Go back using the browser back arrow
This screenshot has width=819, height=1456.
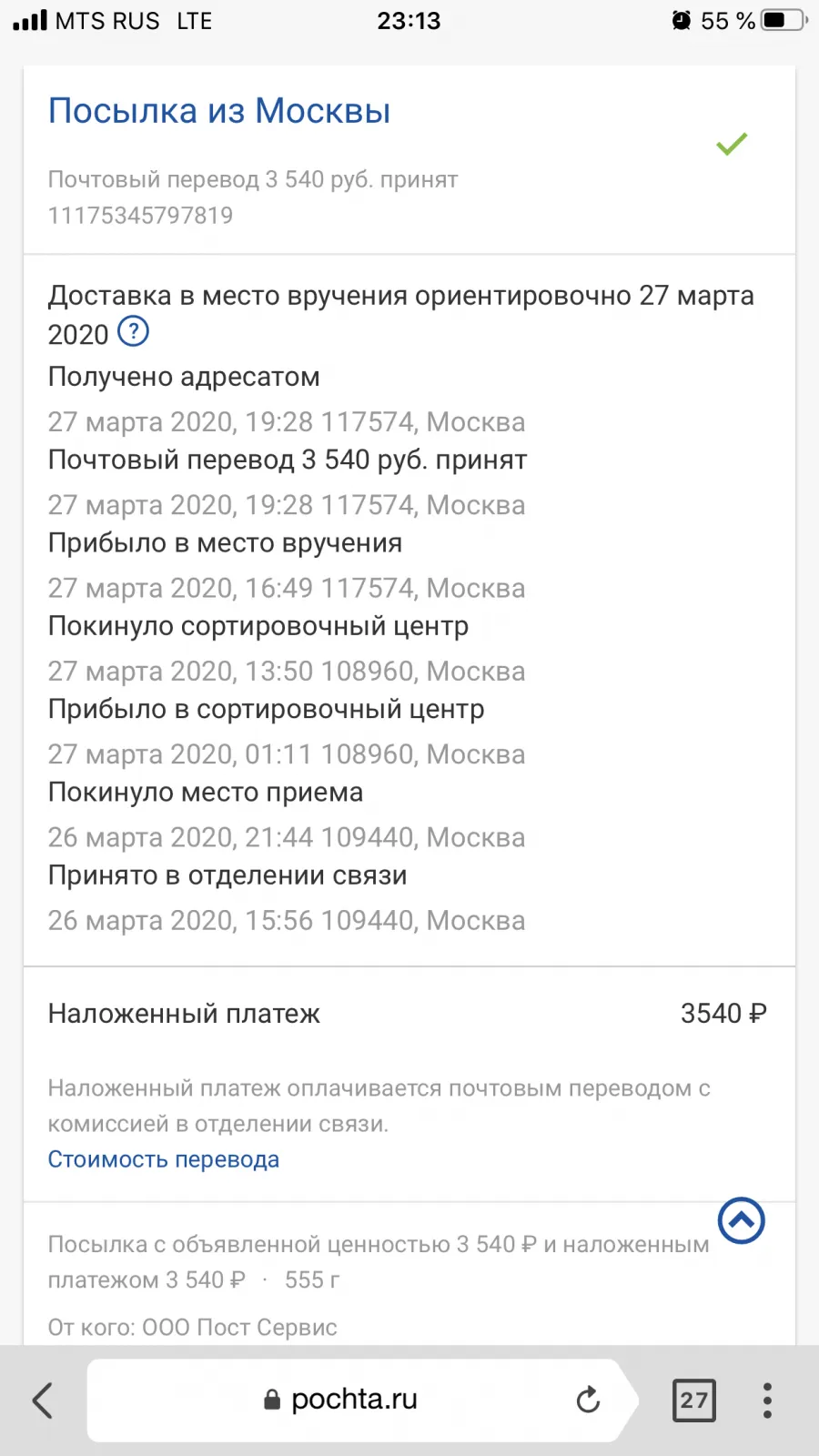tap(43, 1400)
